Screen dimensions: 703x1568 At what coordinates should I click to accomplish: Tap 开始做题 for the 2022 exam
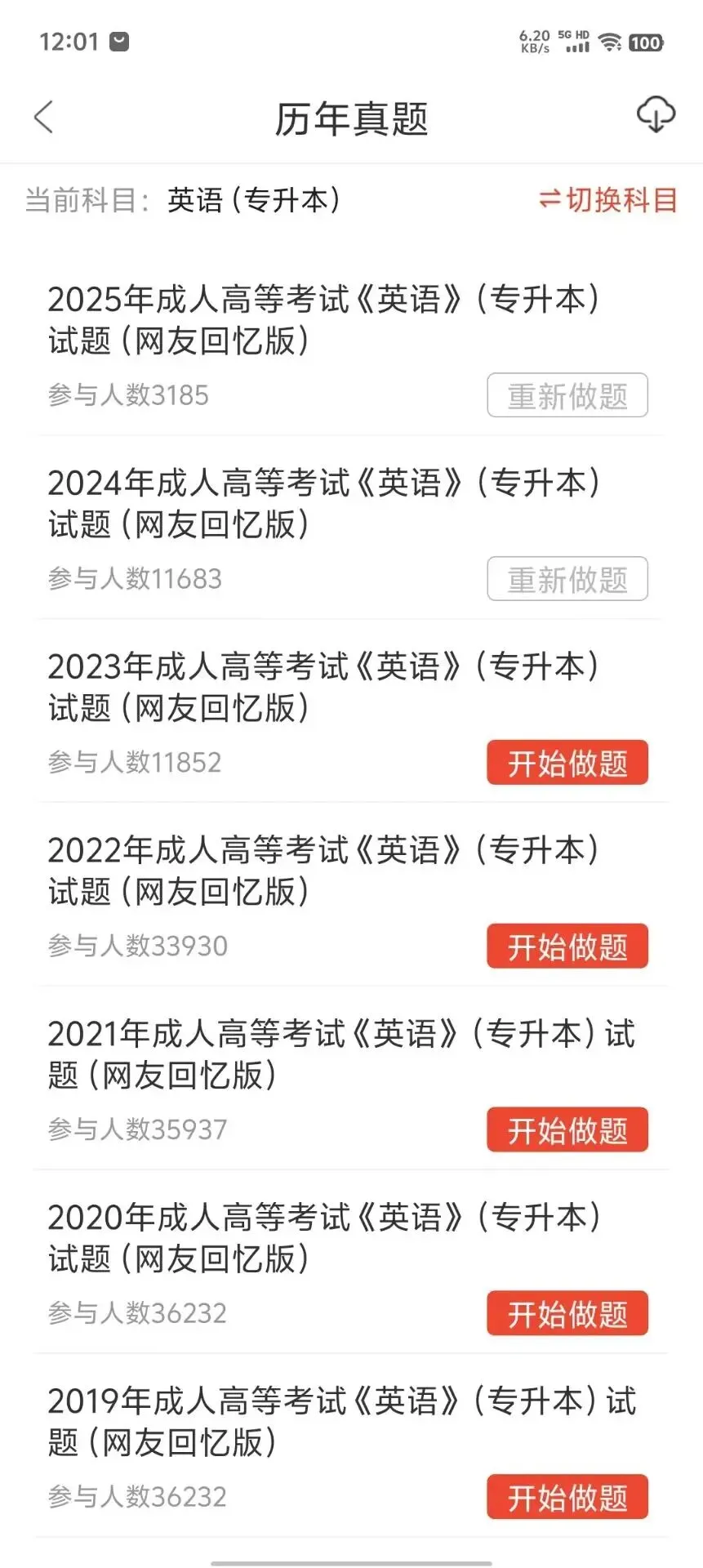pyautogui.click(x=567, y=947)
